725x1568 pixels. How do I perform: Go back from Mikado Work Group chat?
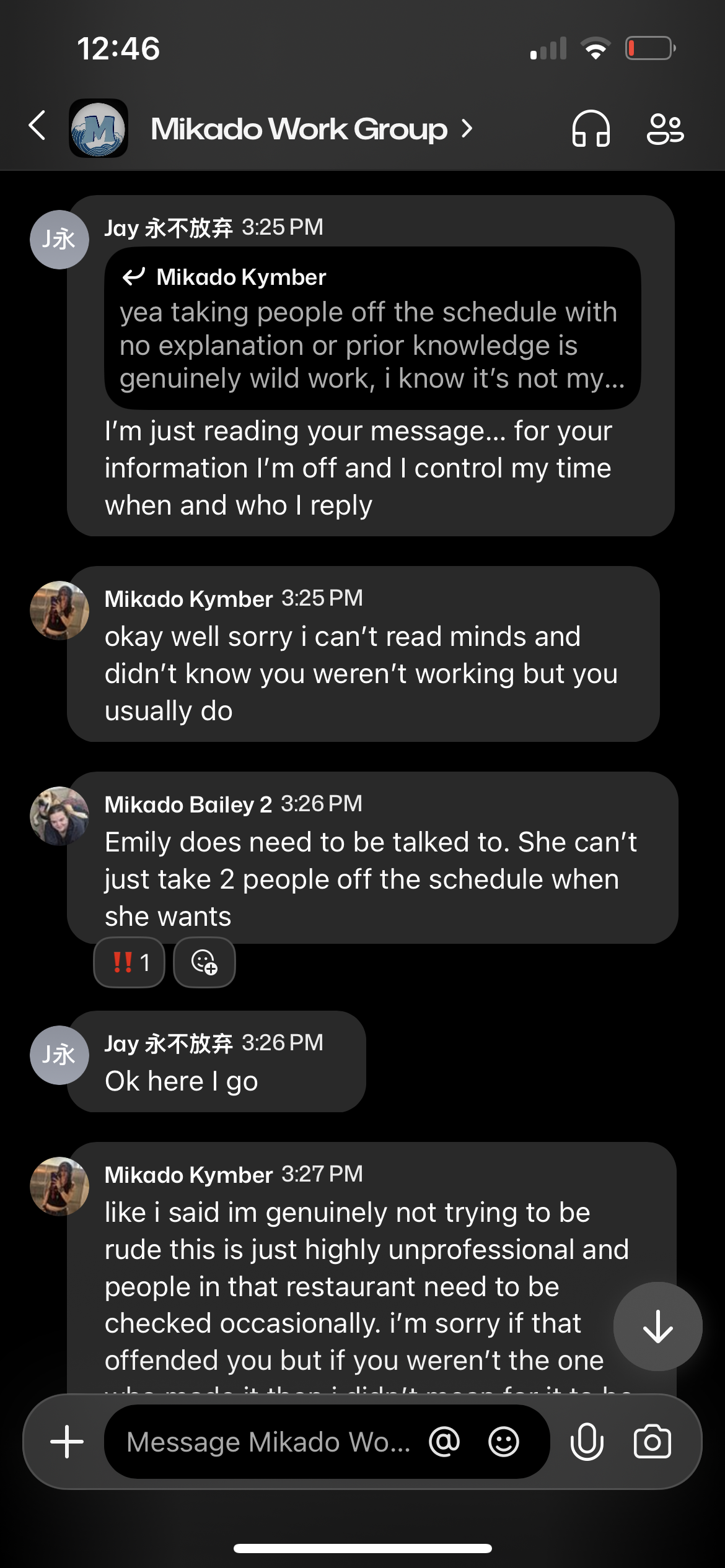point(37,126)
